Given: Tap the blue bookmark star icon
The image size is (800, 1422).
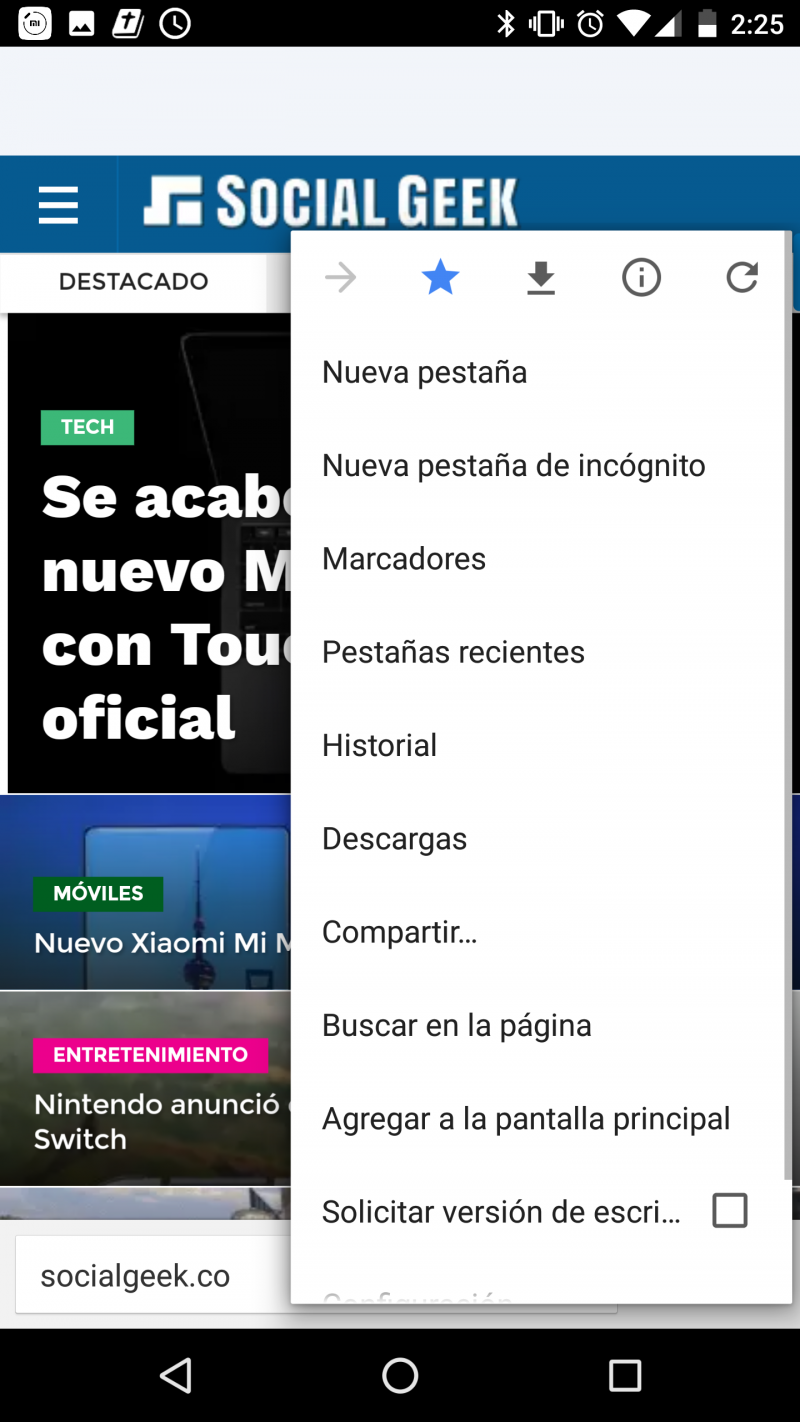Looking at the screenshot, I should [440, 278].
